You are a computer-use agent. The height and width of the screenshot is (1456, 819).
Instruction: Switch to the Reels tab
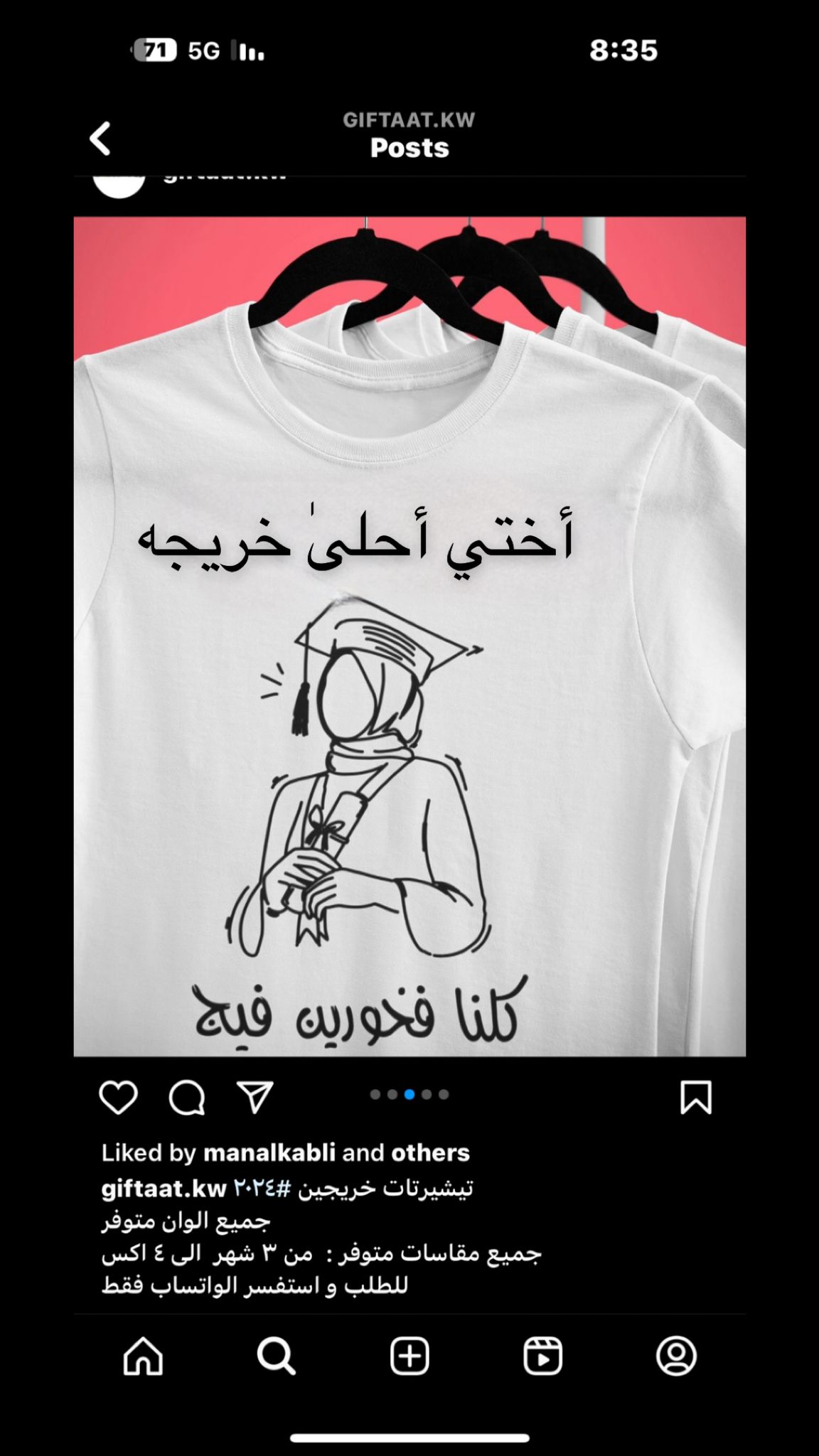(543, 1356)
